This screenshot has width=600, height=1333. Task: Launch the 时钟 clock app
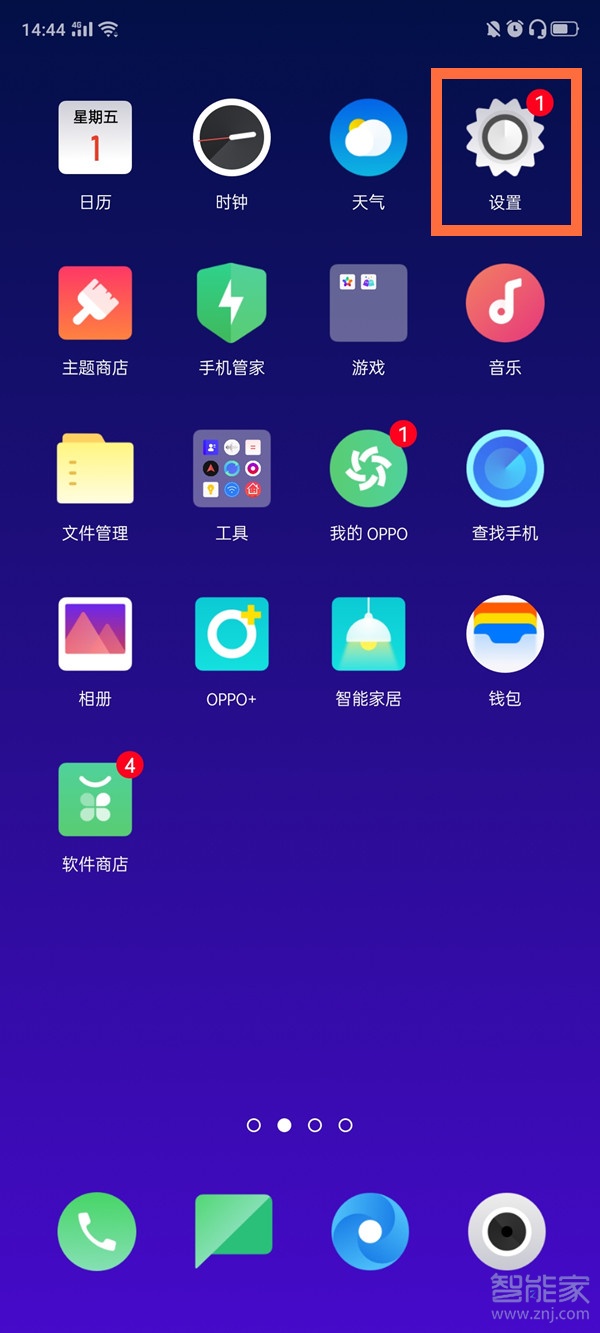click(232, 138)
